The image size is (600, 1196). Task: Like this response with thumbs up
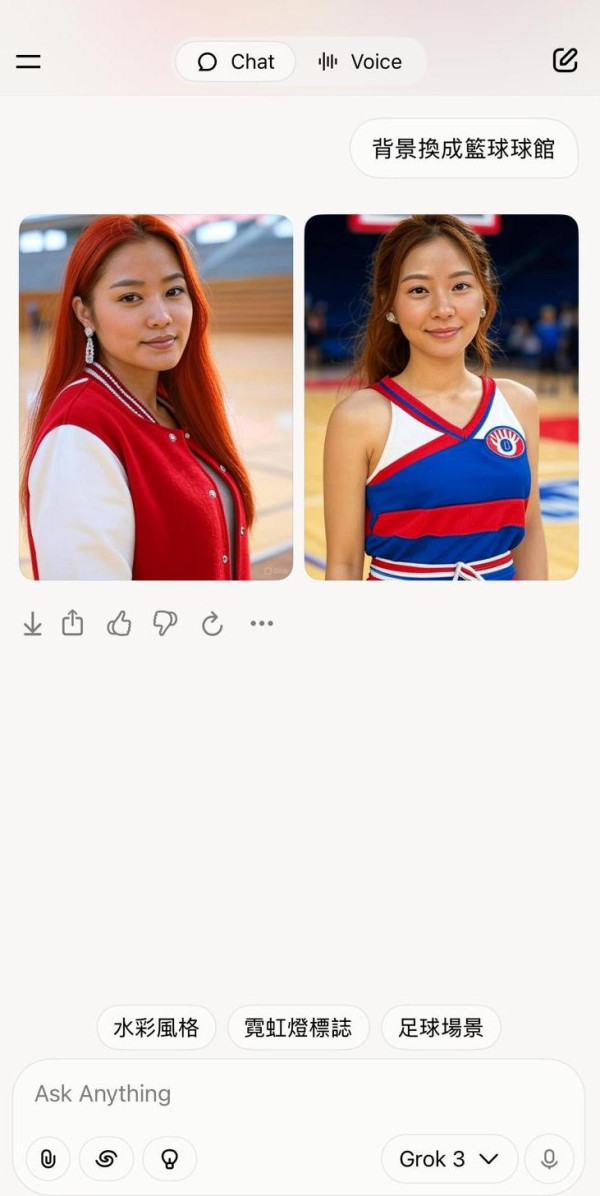[119, 624]
